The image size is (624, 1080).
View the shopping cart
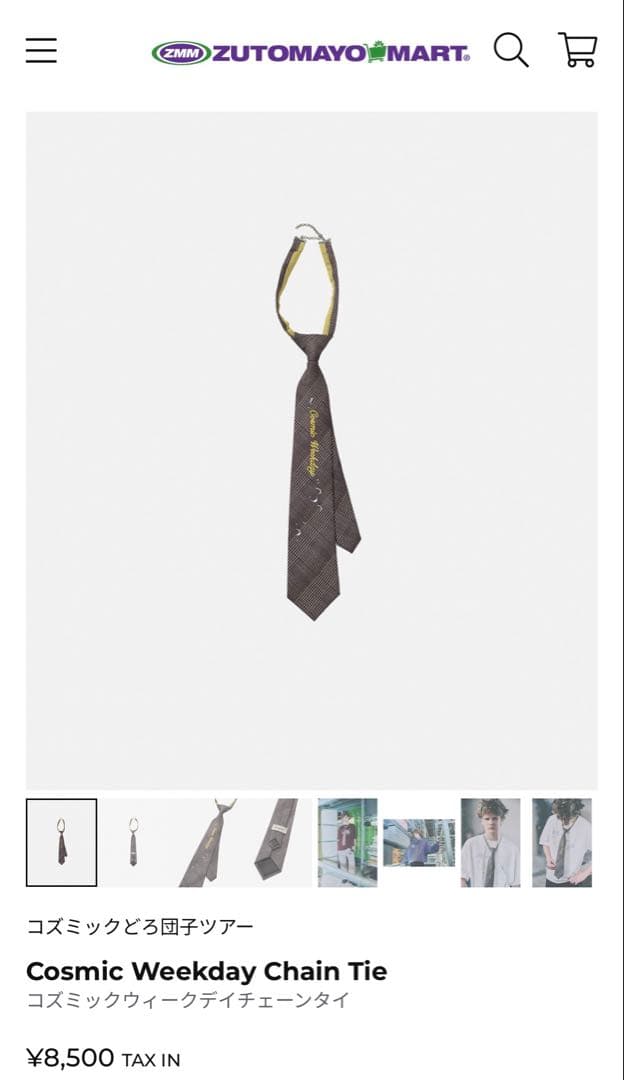[x=577, y=50]
